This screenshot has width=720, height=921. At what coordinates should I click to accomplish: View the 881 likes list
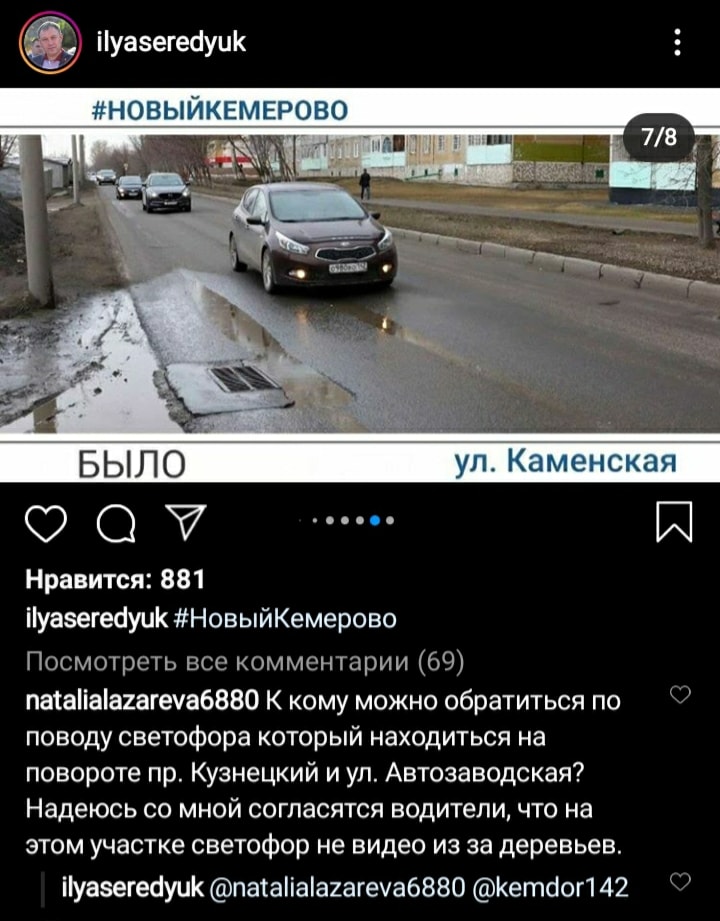[x=114, y=579]
